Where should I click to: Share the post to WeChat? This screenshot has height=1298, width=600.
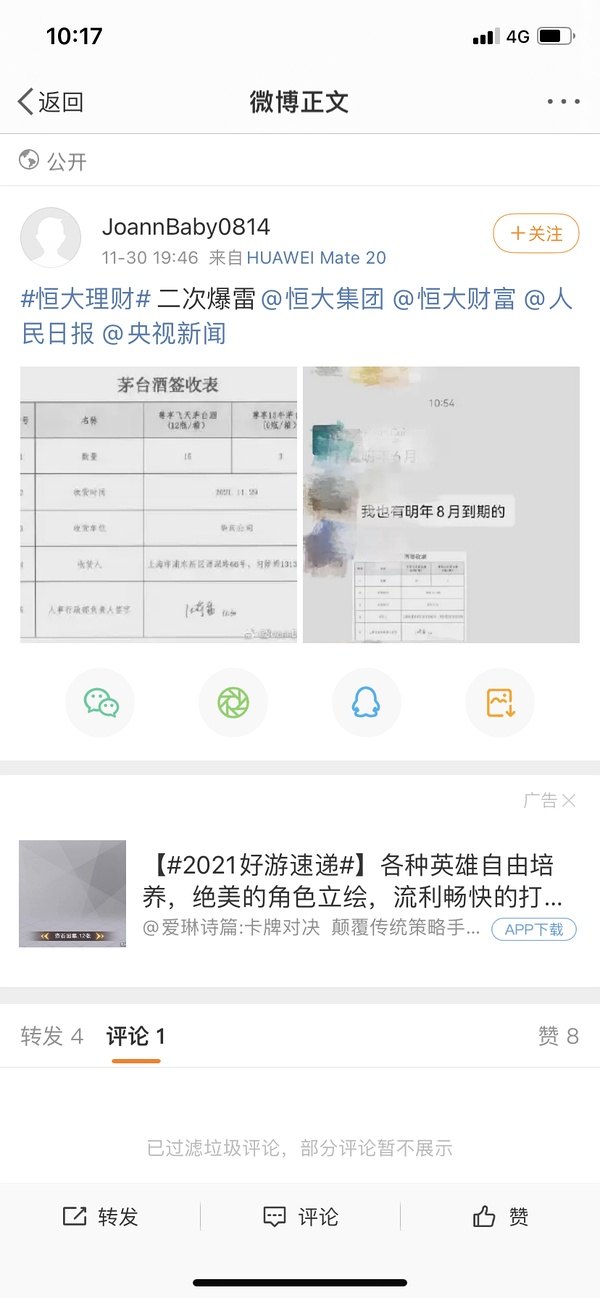point(100,703)
